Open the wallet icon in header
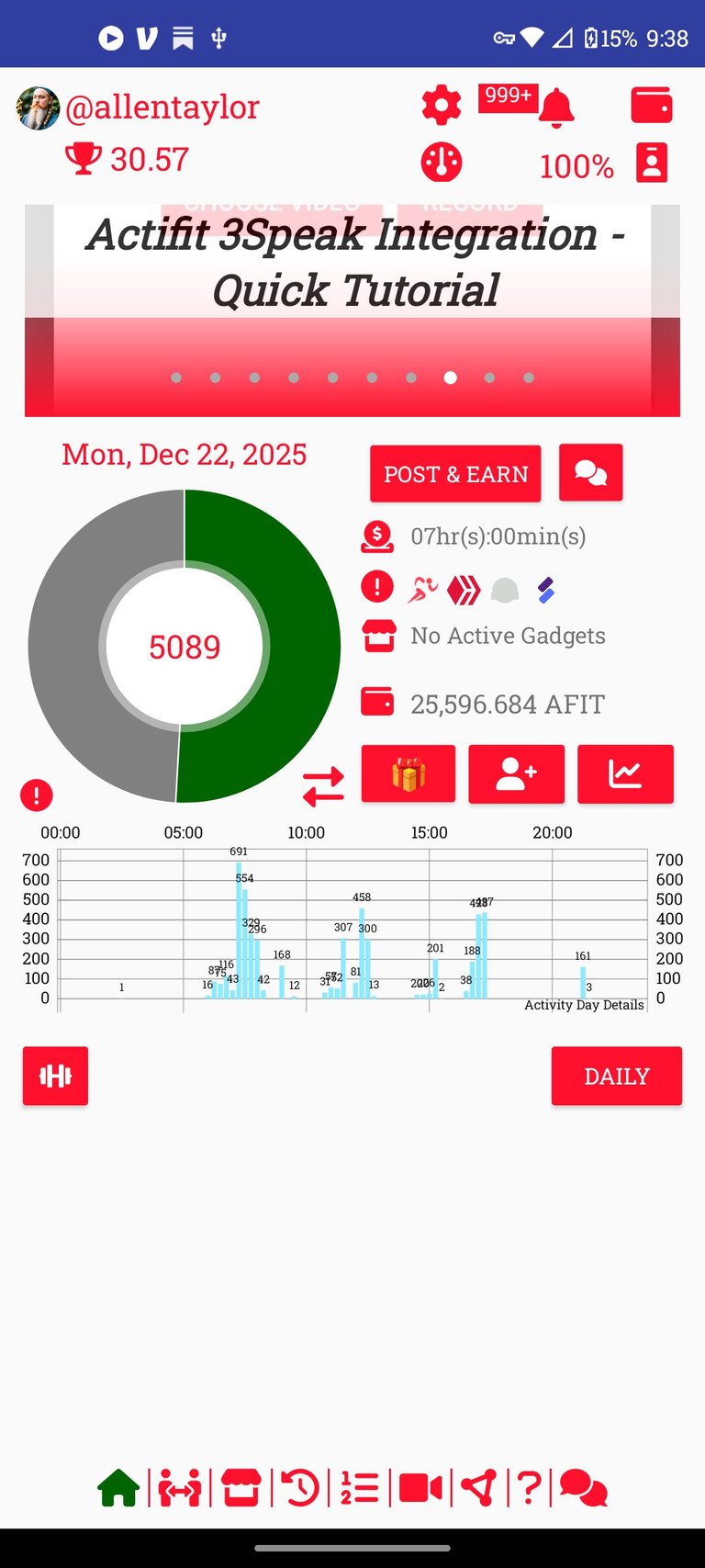705x1568 pixels. point(652,106)
